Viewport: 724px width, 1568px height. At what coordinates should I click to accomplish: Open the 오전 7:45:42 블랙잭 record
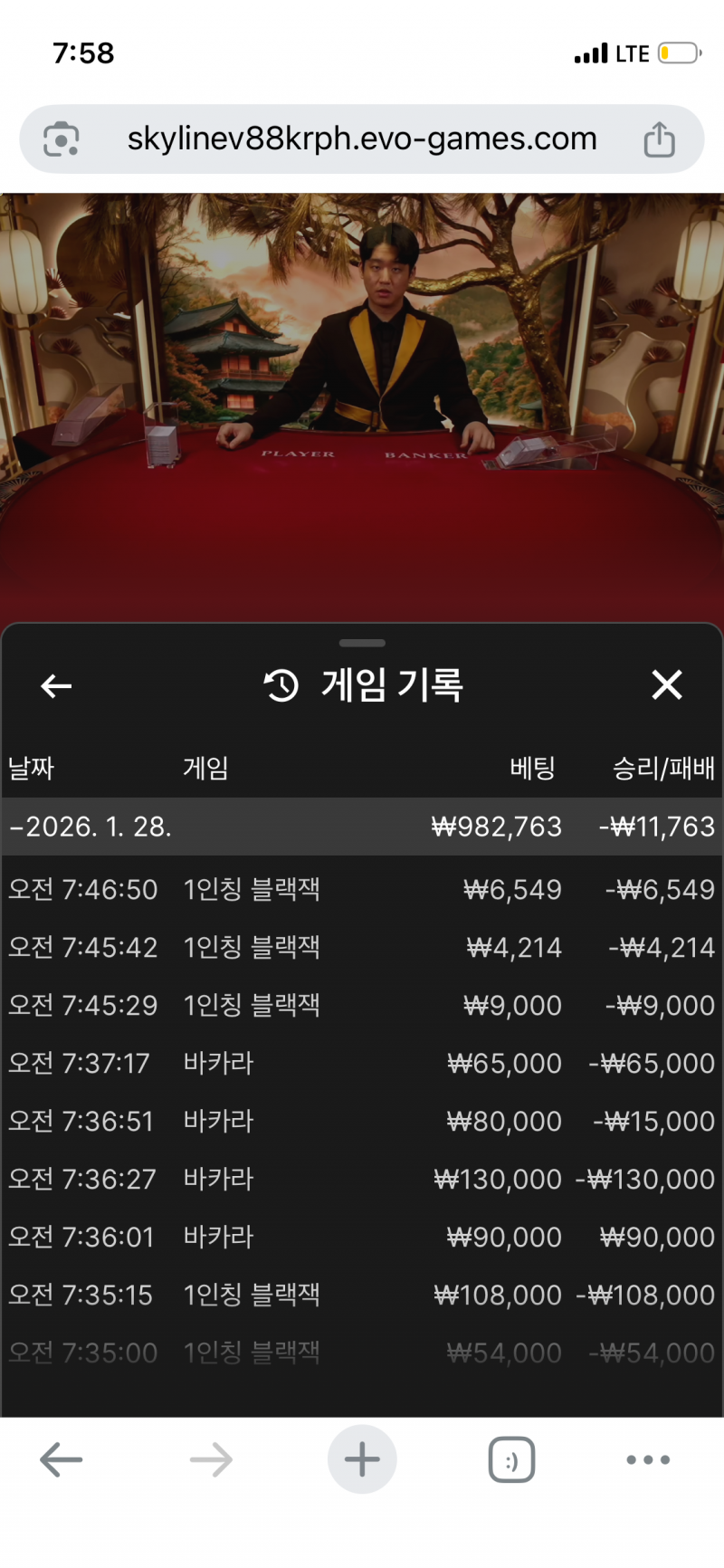(362, 947)
